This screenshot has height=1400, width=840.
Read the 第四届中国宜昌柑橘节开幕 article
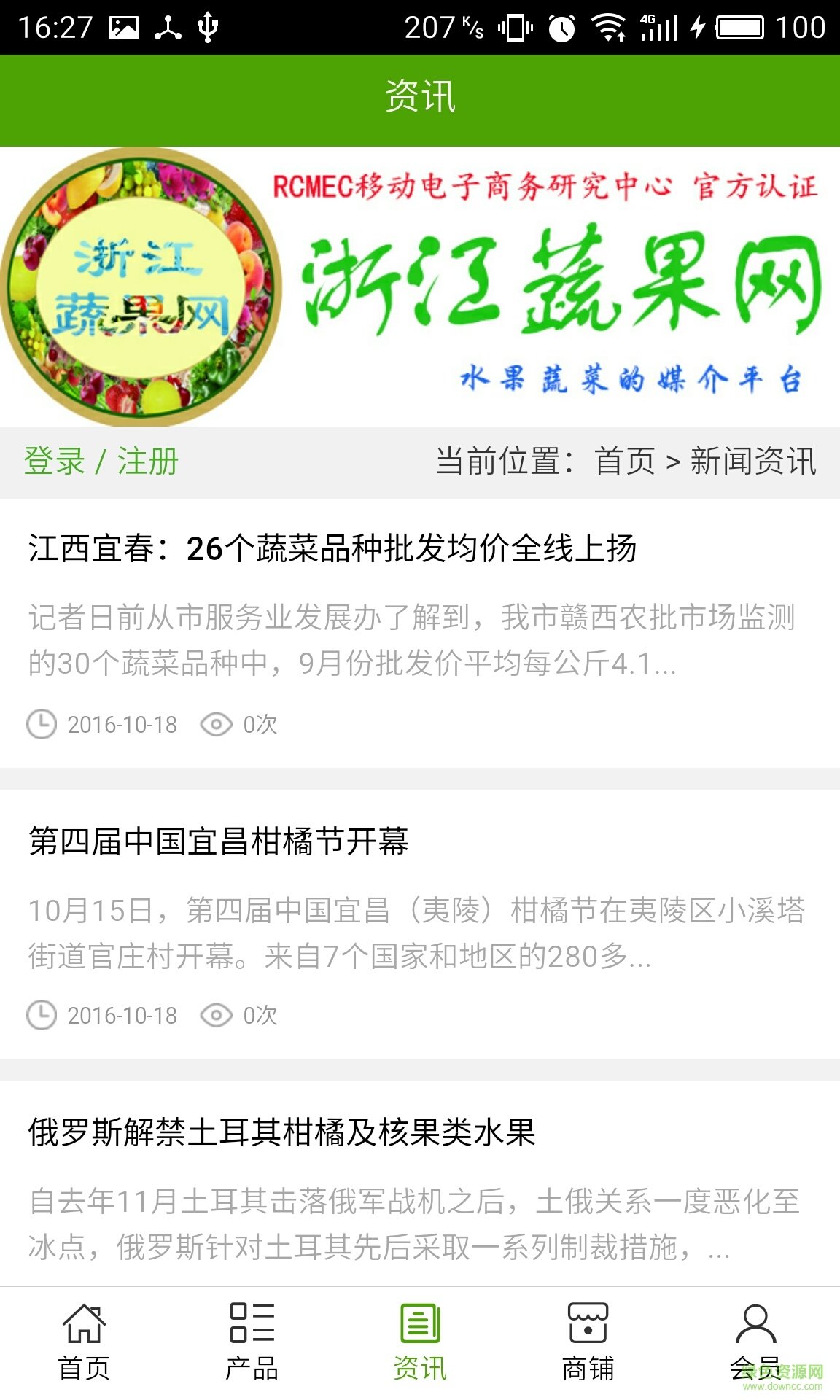[219, 841]
